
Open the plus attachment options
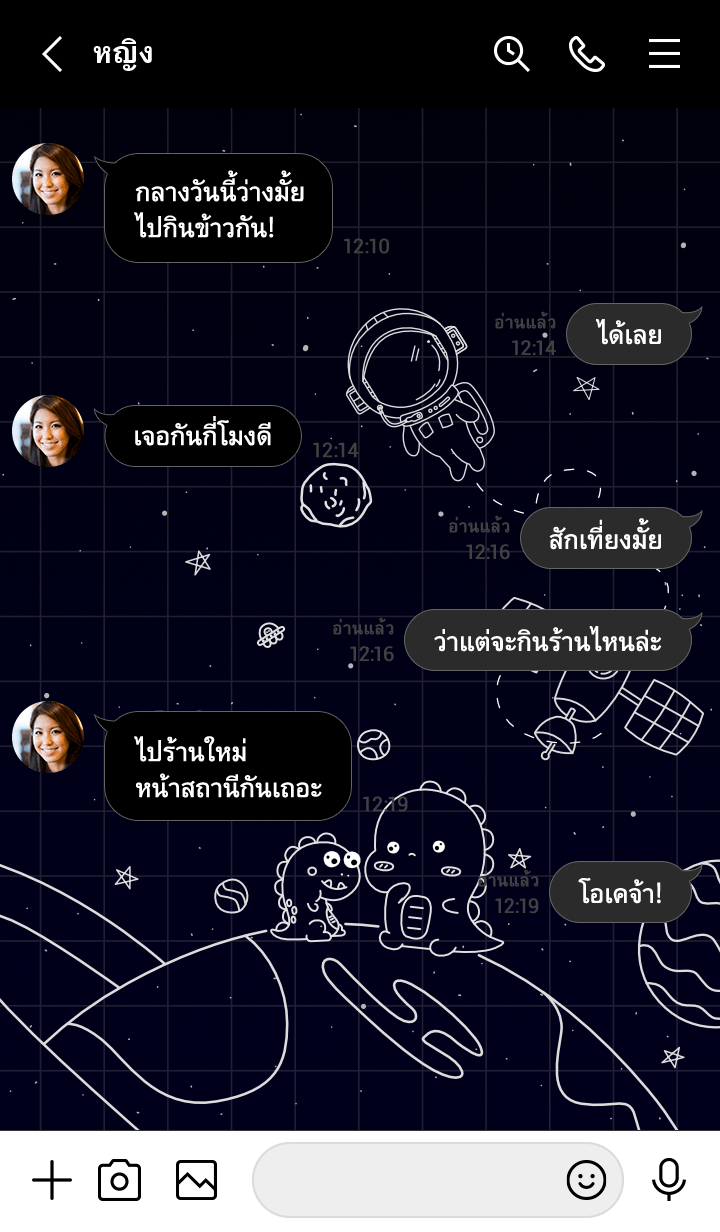[52, 1181]
